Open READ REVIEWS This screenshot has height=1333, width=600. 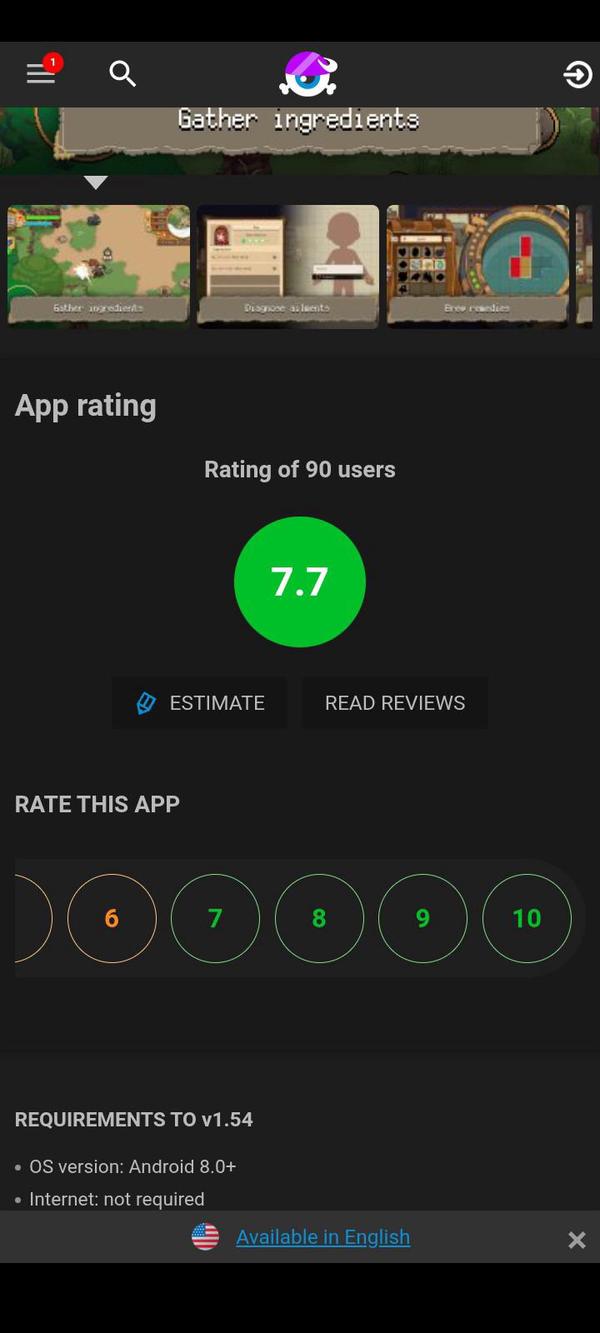(x=395, y=703)
